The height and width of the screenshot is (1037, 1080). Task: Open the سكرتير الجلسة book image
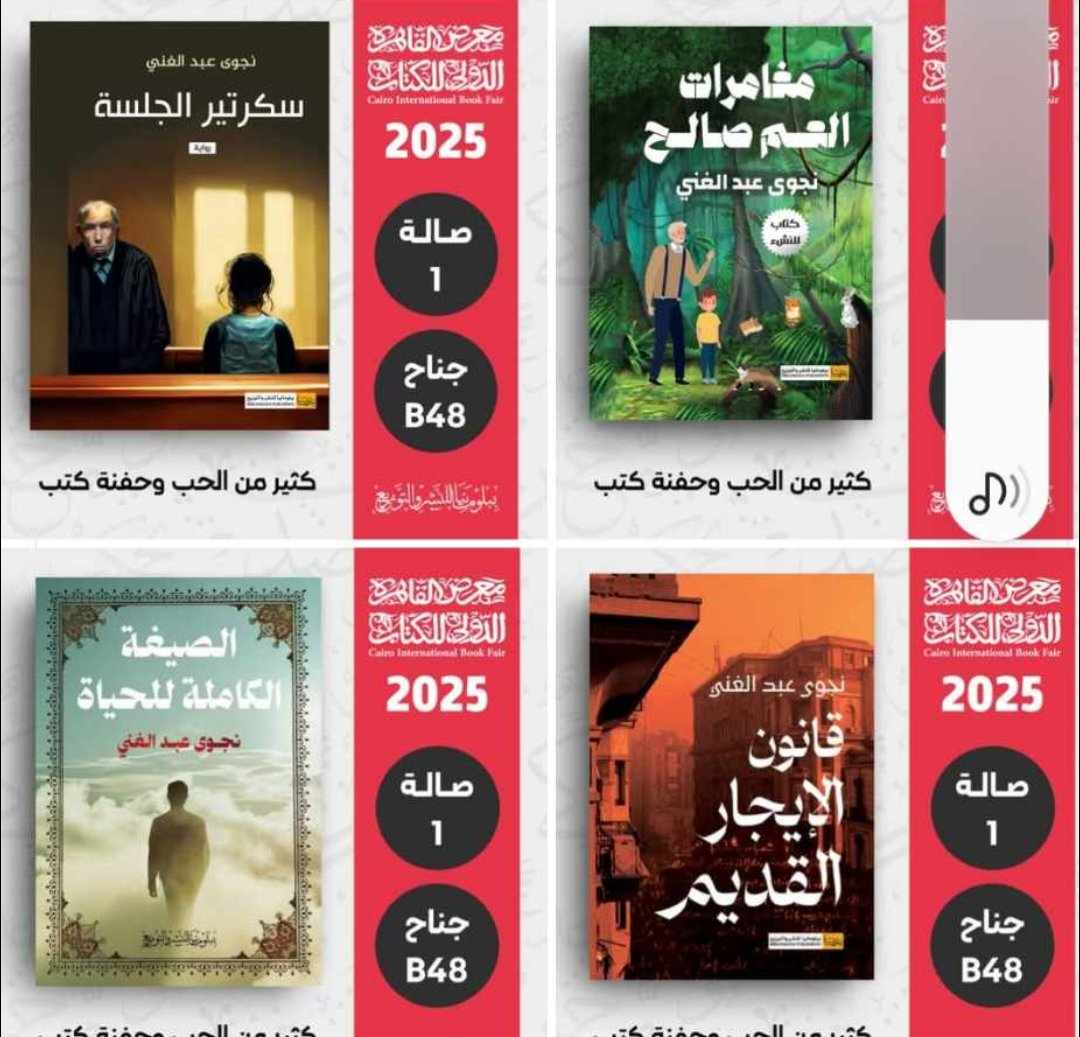tap(179, 226)
